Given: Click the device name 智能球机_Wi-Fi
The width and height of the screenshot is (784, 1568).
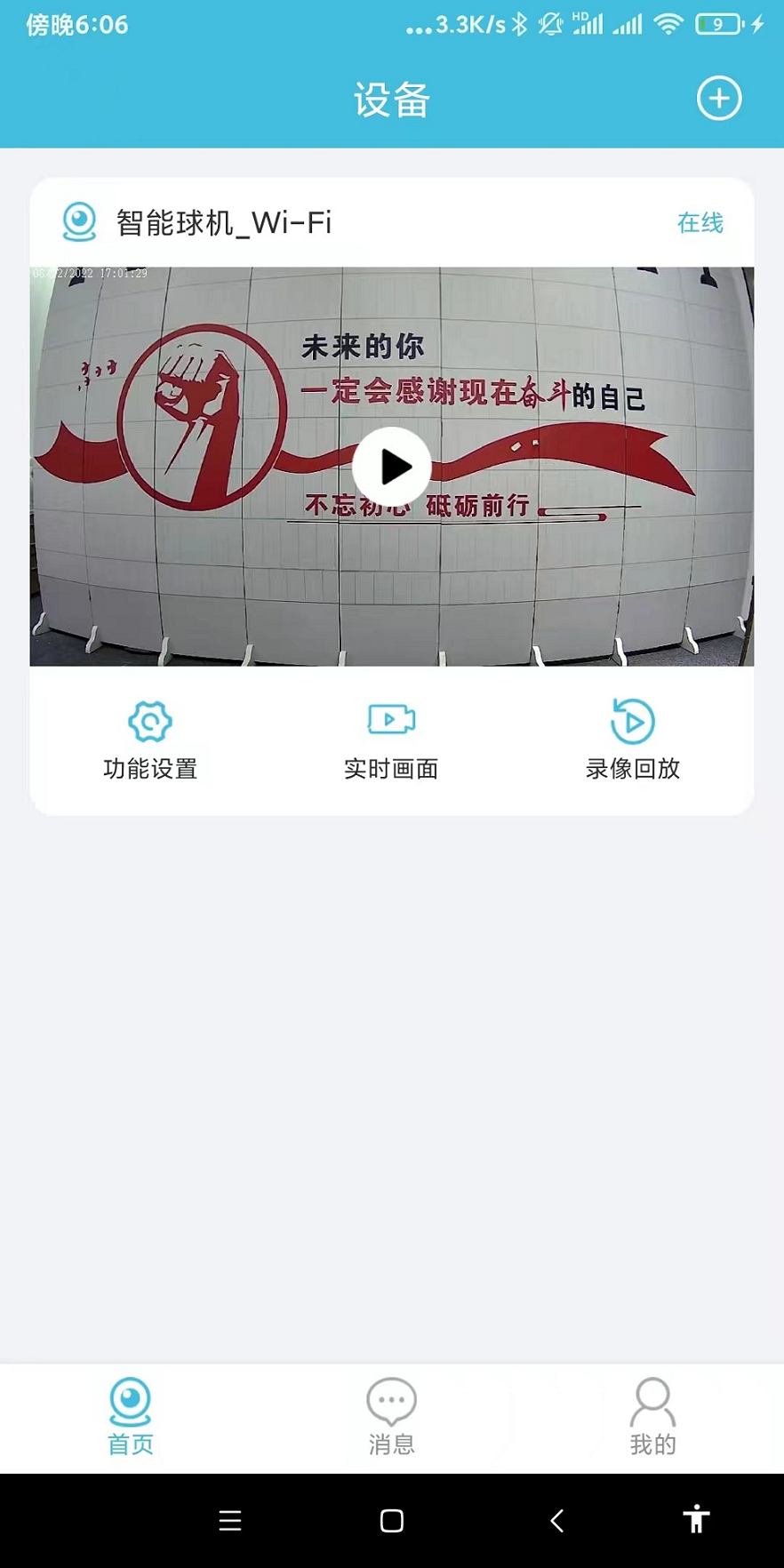Looking at the screenshot, I should click(222, 223).
